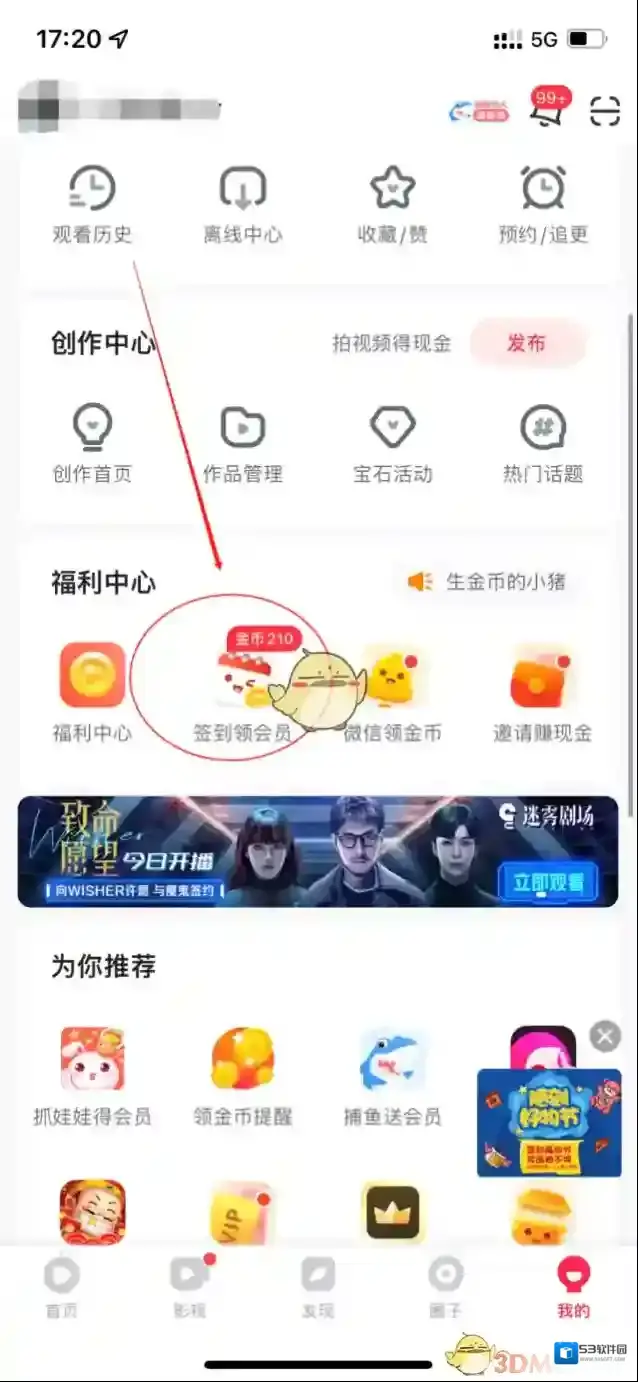Open 抓娃娃得会员 recommendation
The height and width of the screenshot is (1382, 638).
click(x=92, y=1075)
